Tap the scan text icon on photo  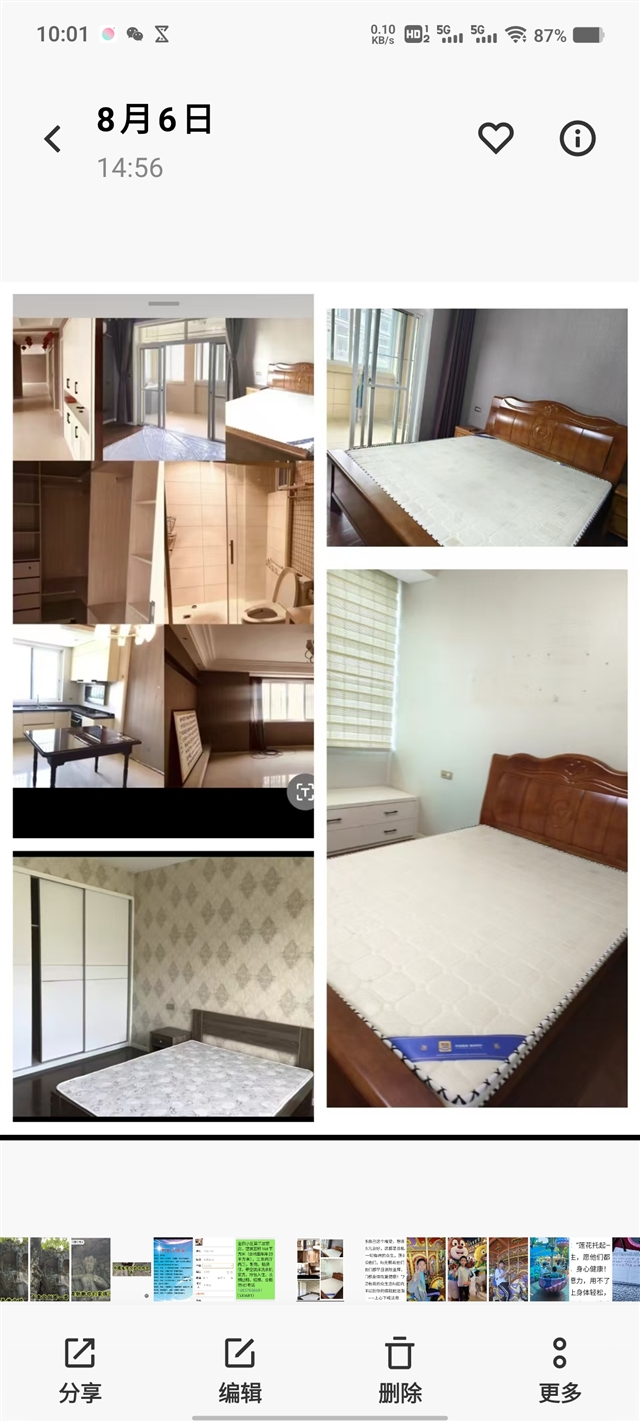304,792
